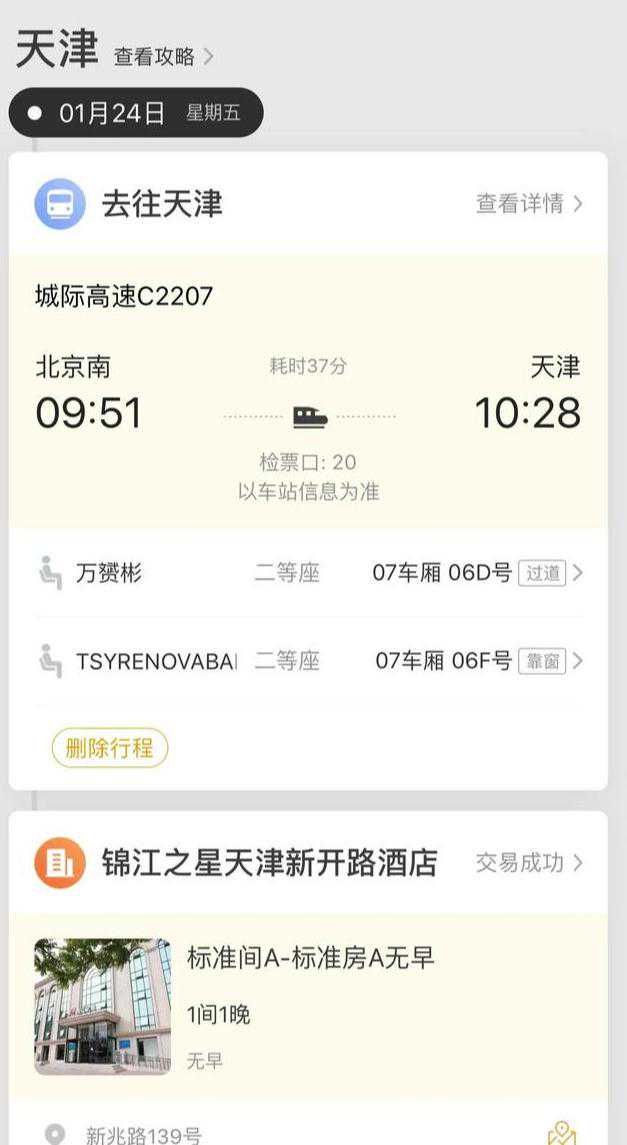
Task: Open passenger 万赟彬 seat 06D row
Action: click(310, 573)
